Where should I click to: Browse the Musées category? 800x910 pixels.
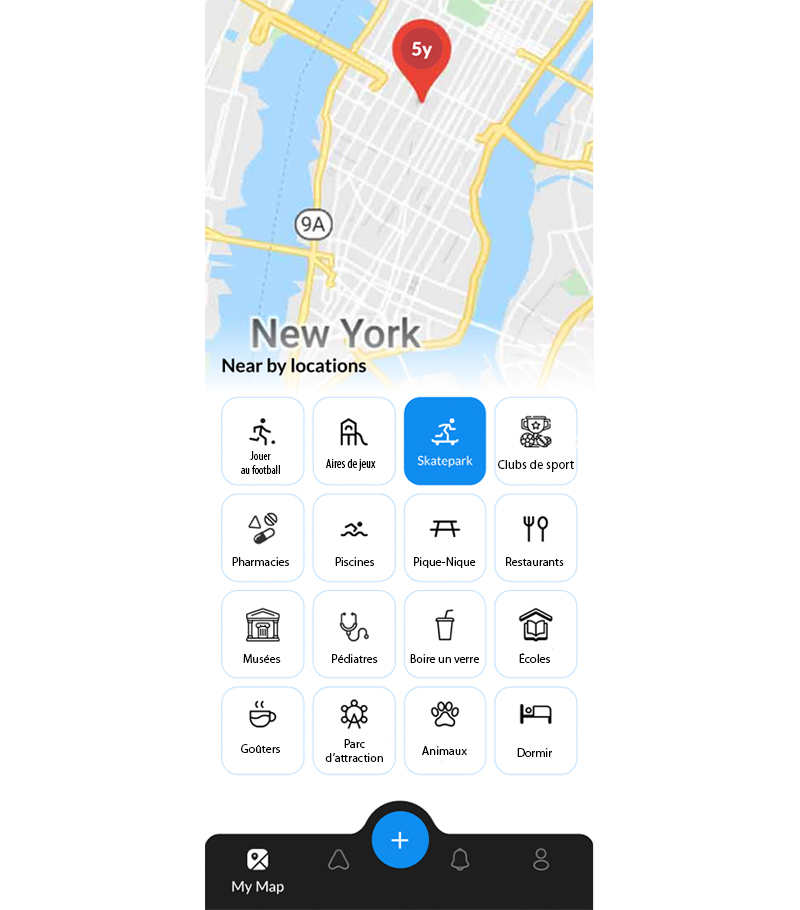[x=262, y=634]
